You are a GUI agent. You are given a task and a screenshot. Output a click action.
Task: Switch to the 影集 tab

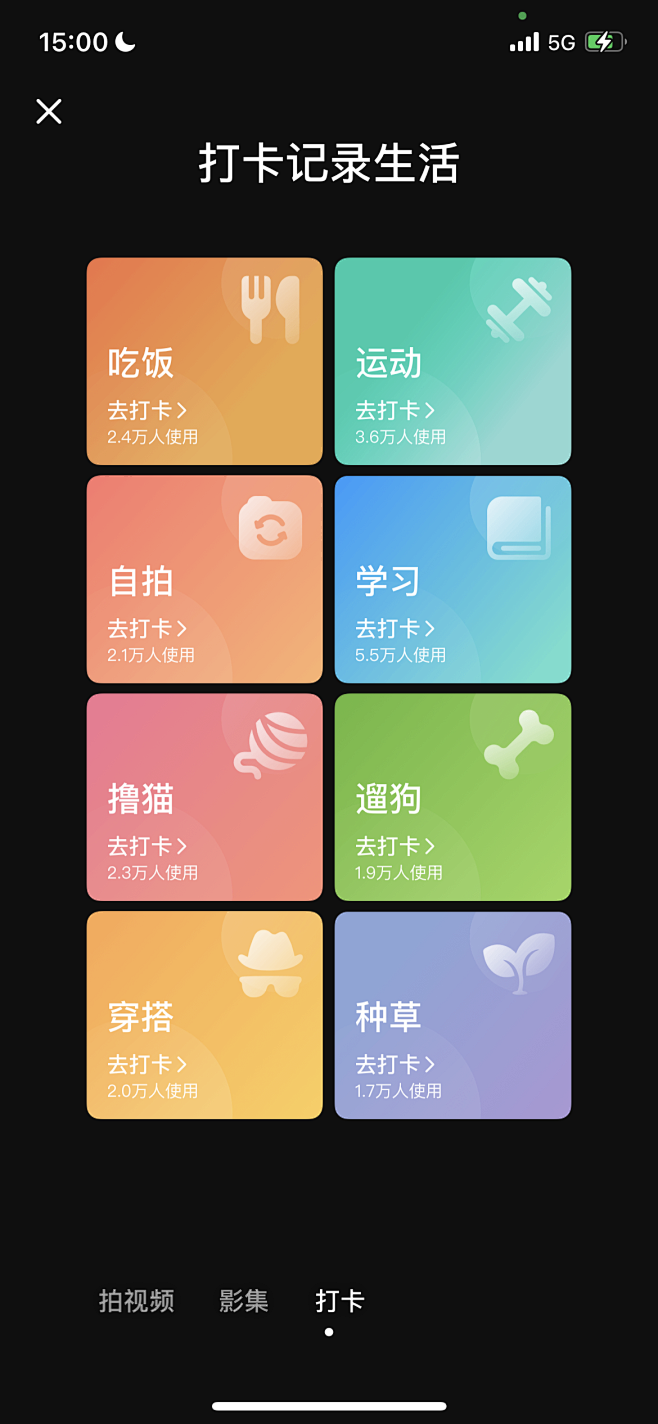(244, 1301)
